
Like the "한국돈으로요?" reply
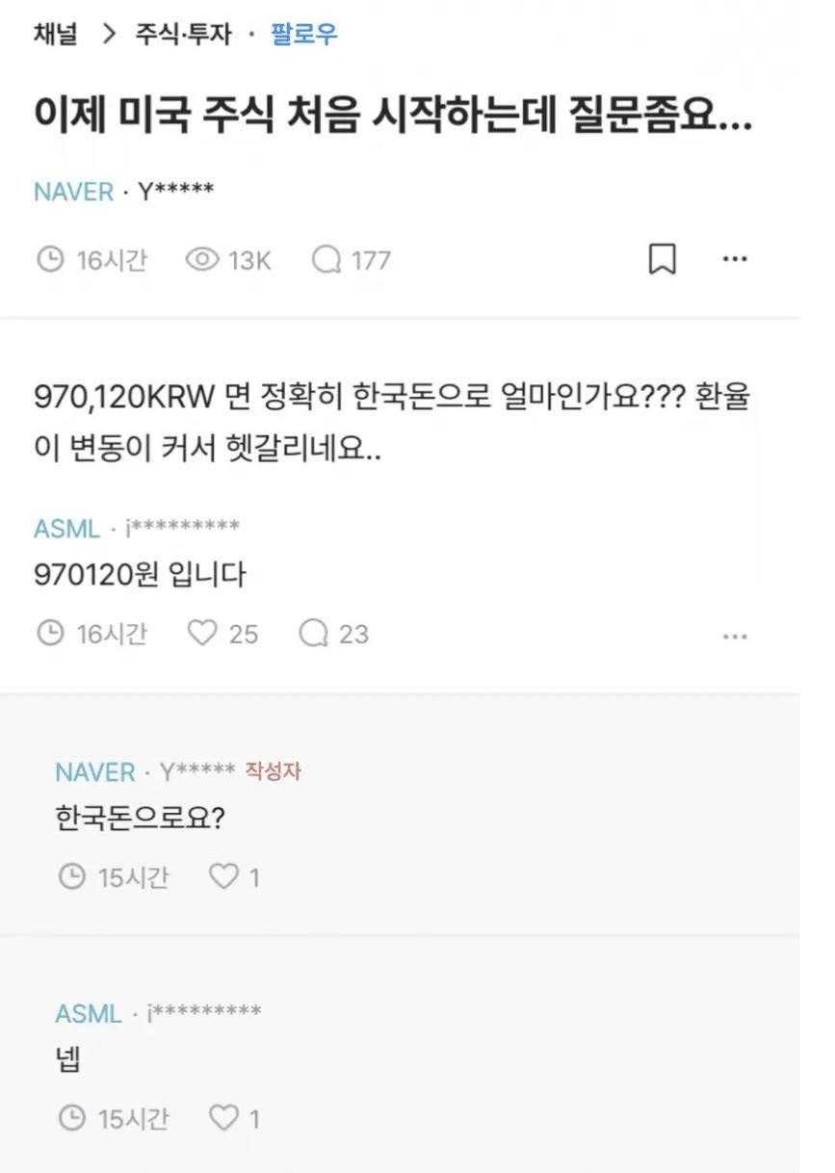(222, 878)
